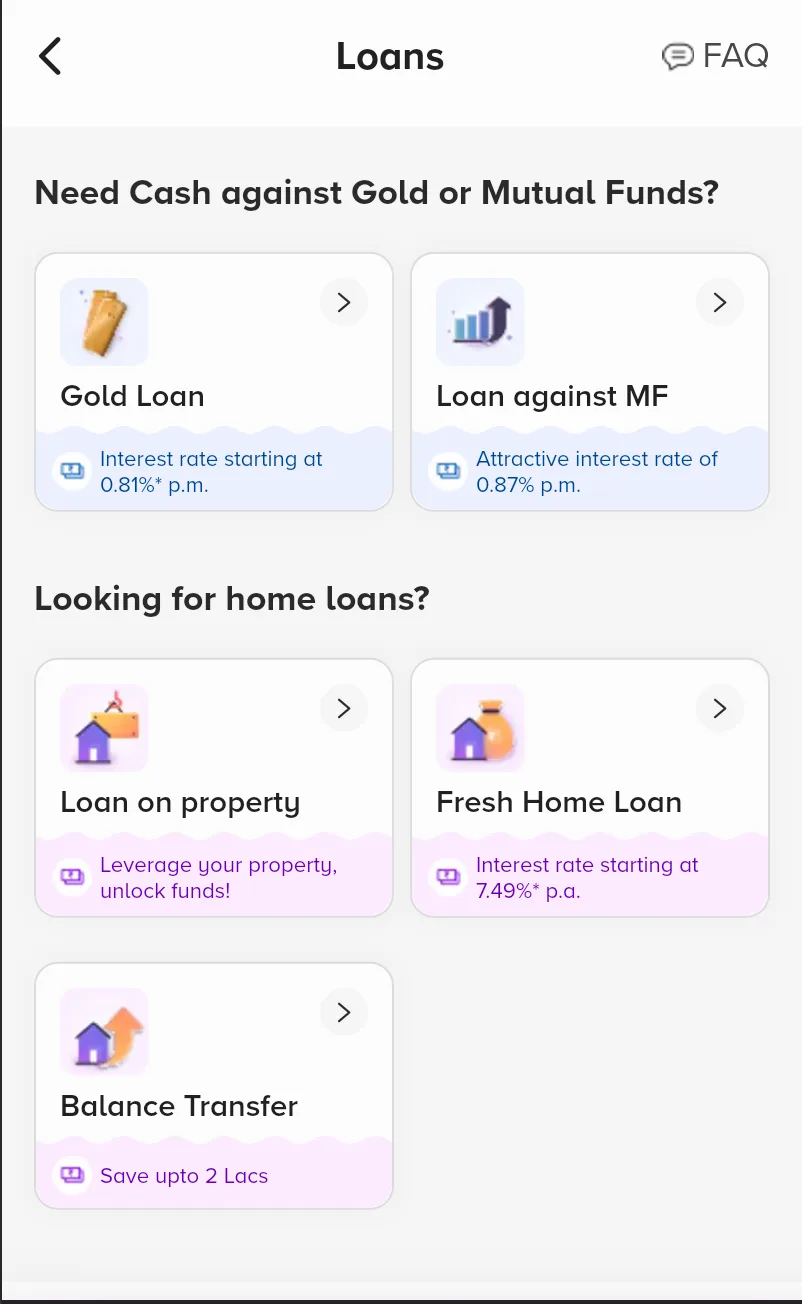Select the house icon on Loan on property
The image size is (802, 1304).
pyautogui.click(x=103, y=727)
